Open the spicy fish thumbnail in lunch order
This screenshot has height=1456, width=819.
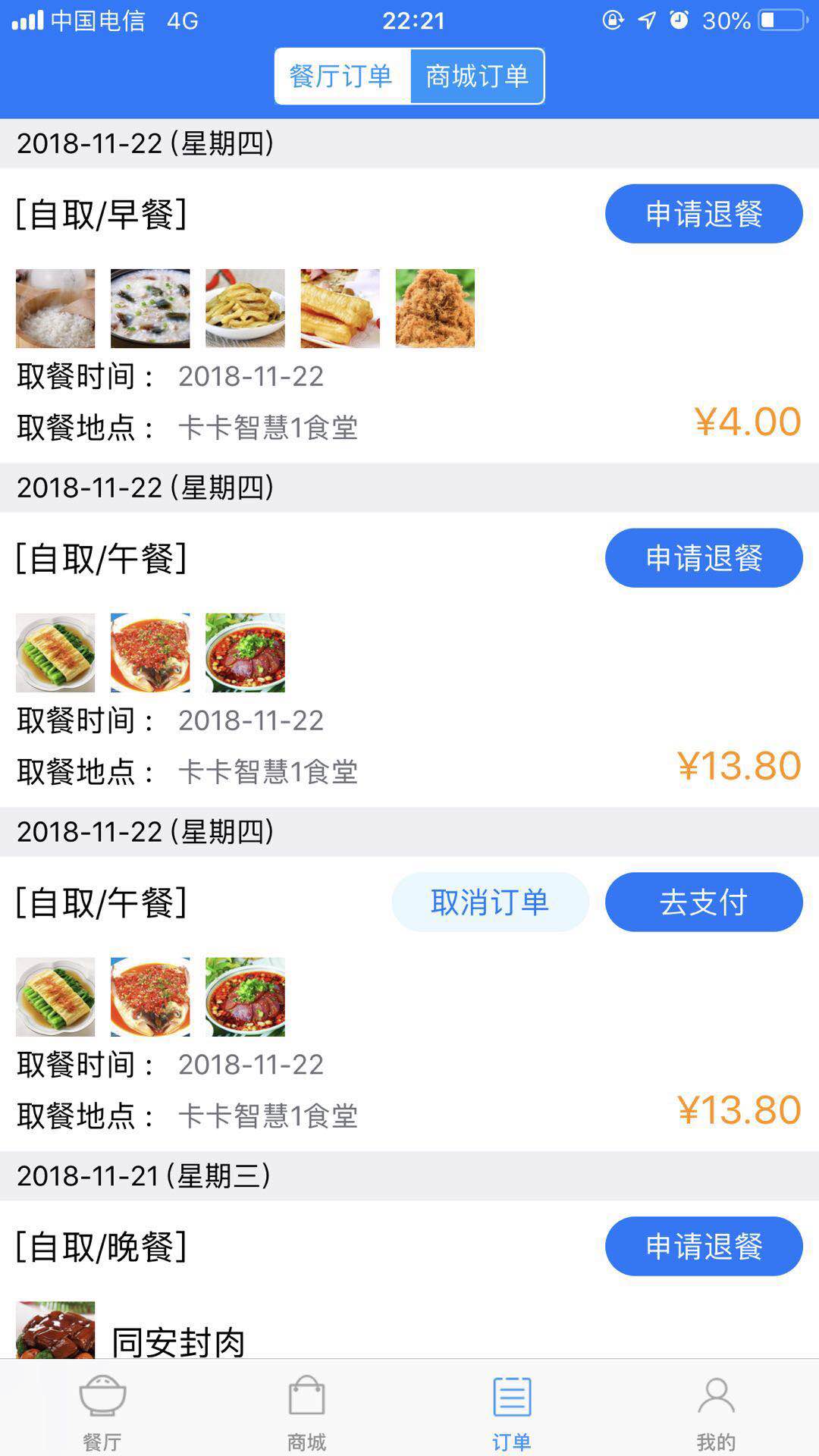(x=149, y=652)
